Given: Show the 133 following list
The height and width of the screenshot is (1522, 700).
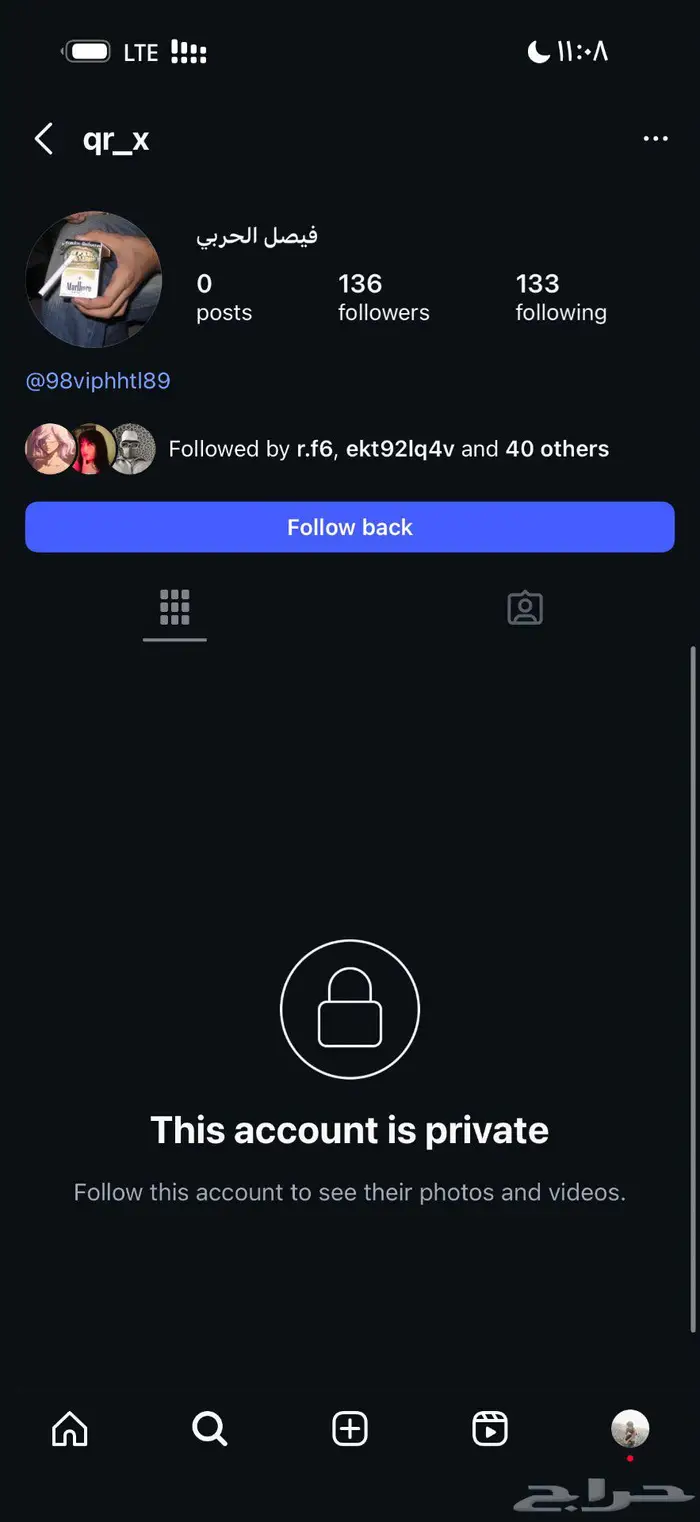Looking at the screenshot, I should [560, 298].
